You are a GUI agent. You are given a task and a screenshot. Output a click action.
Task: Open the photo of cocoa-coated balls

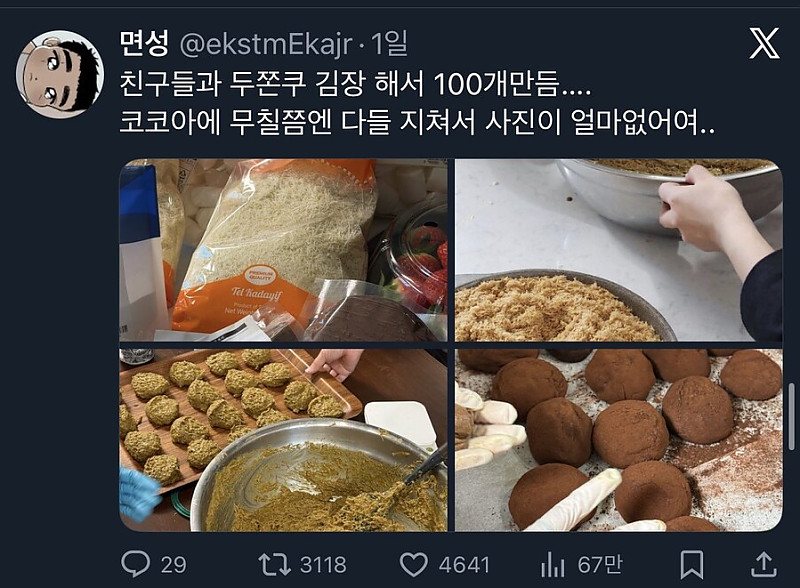pyautogui.click(x=618, y=439)
